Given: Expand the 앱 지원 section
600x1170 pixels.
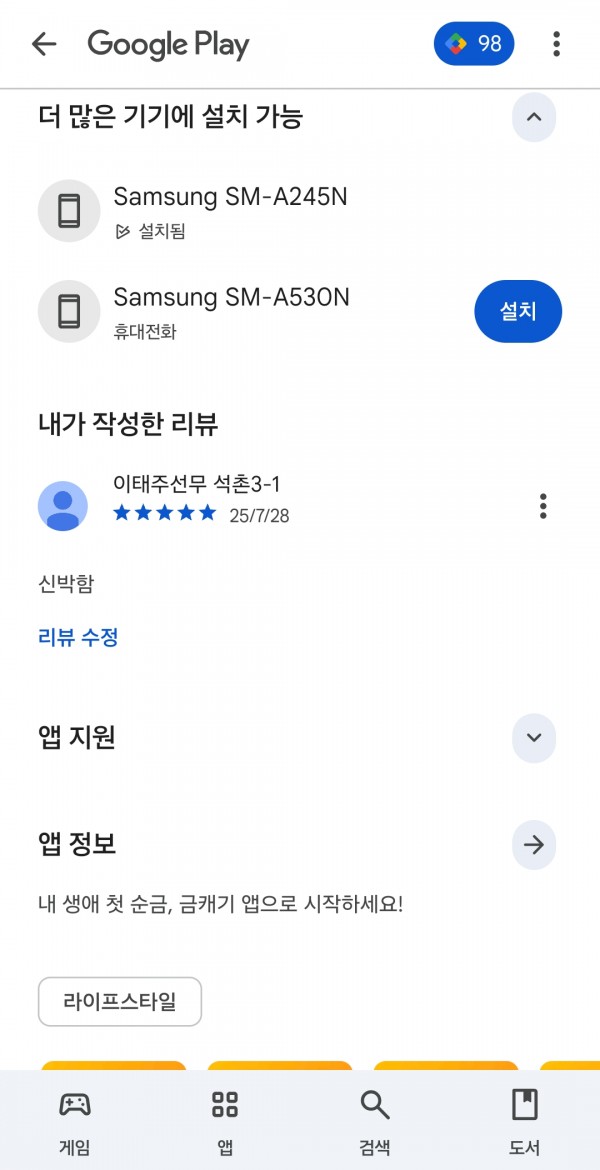Looking at the screenshot, I should (x=534, y=738).
